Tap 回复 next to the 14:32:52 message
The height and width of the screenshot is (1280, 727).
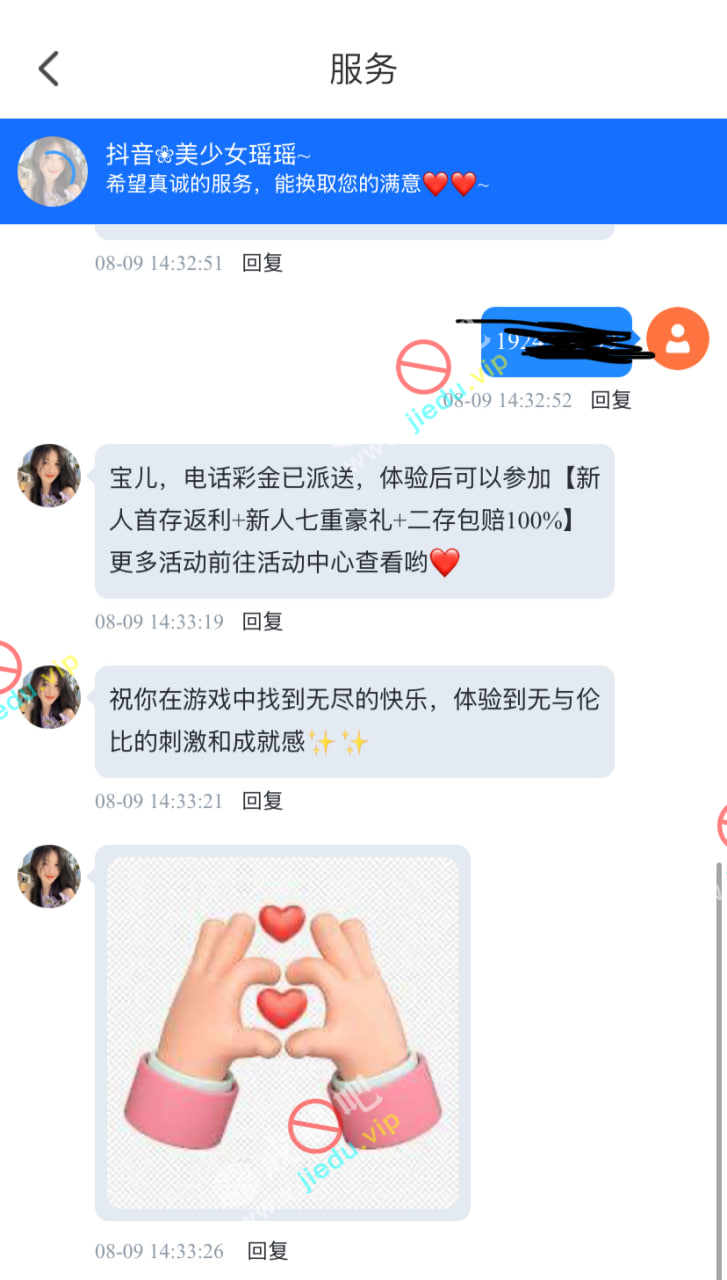pos(611,400)
